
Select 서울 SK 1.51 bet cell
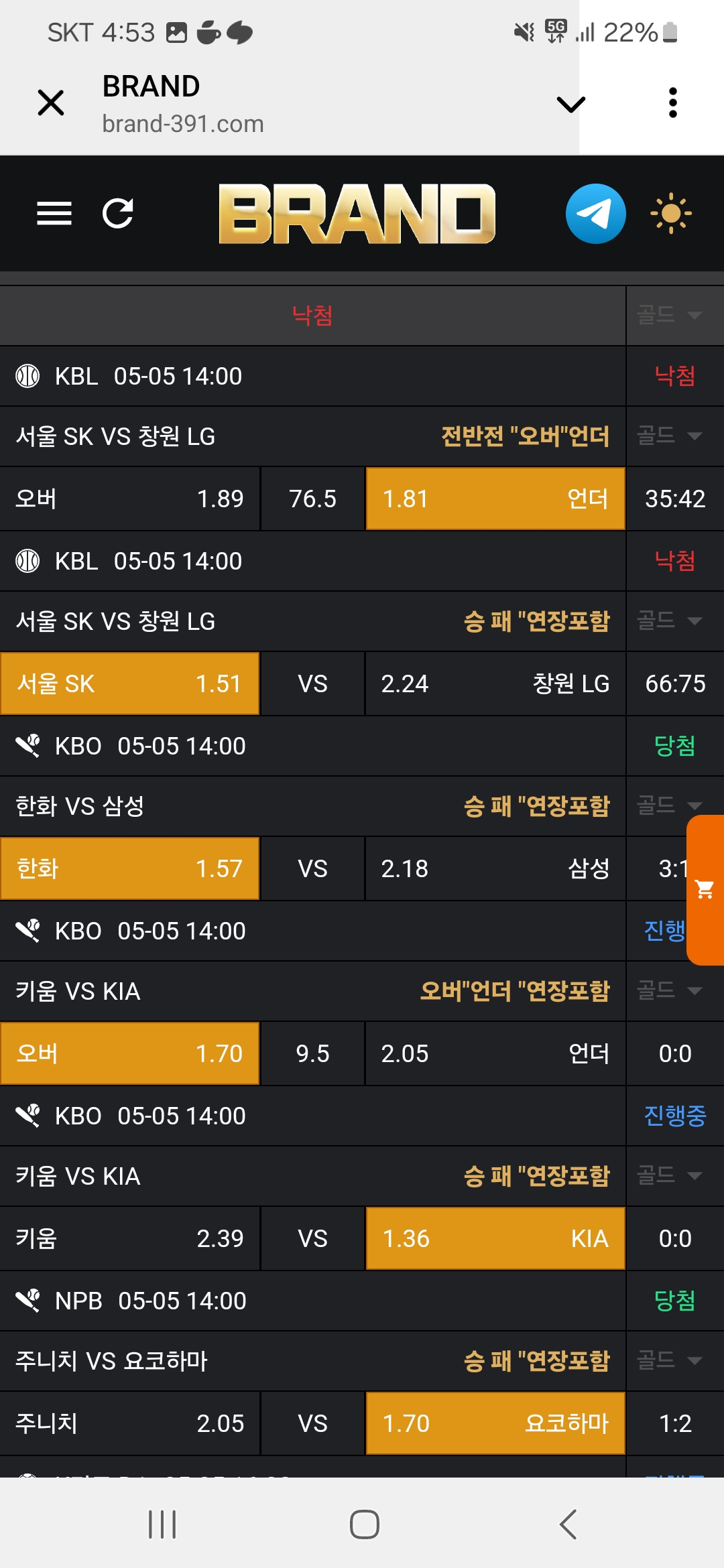coord(130,683)
